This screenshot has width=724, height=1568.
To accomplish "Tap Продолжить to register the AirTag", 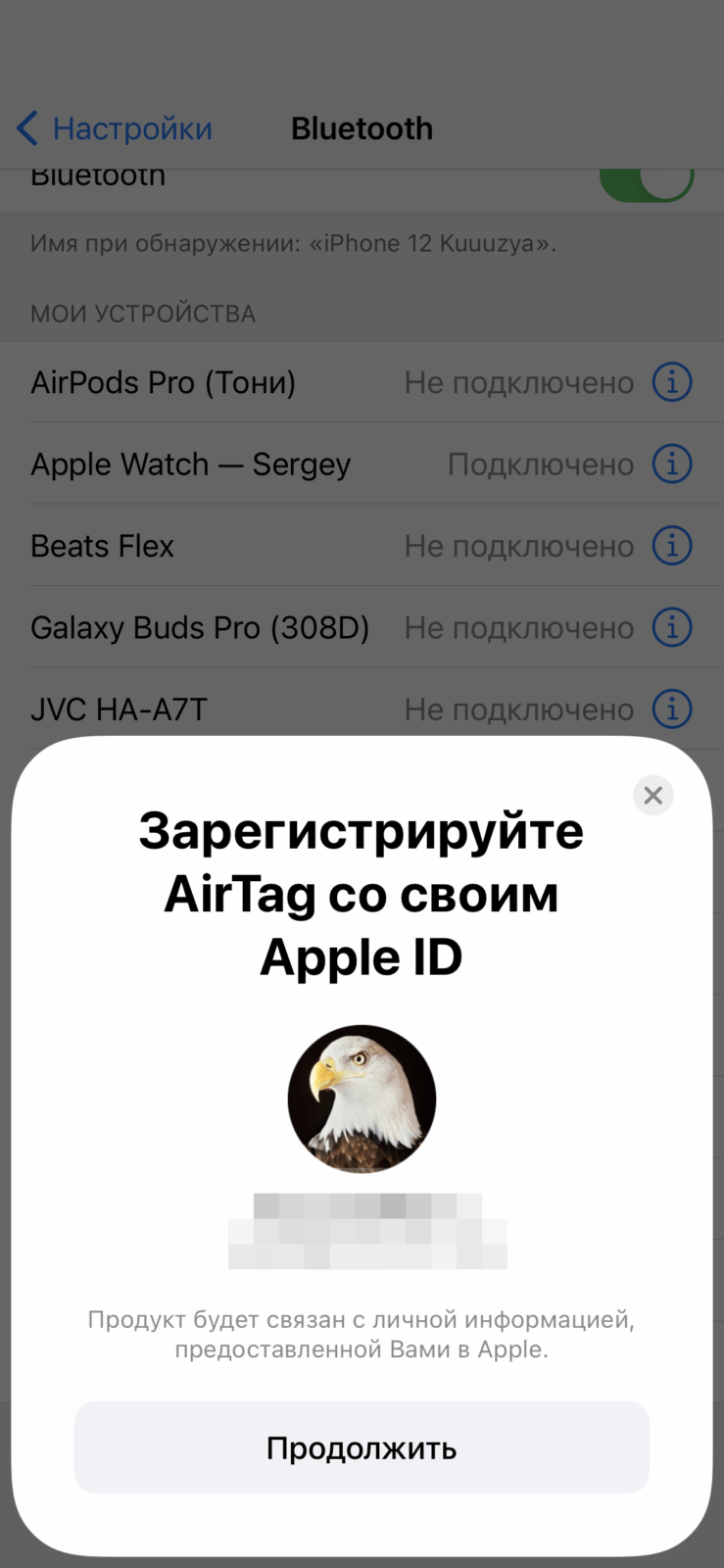I will [362, 1447].
